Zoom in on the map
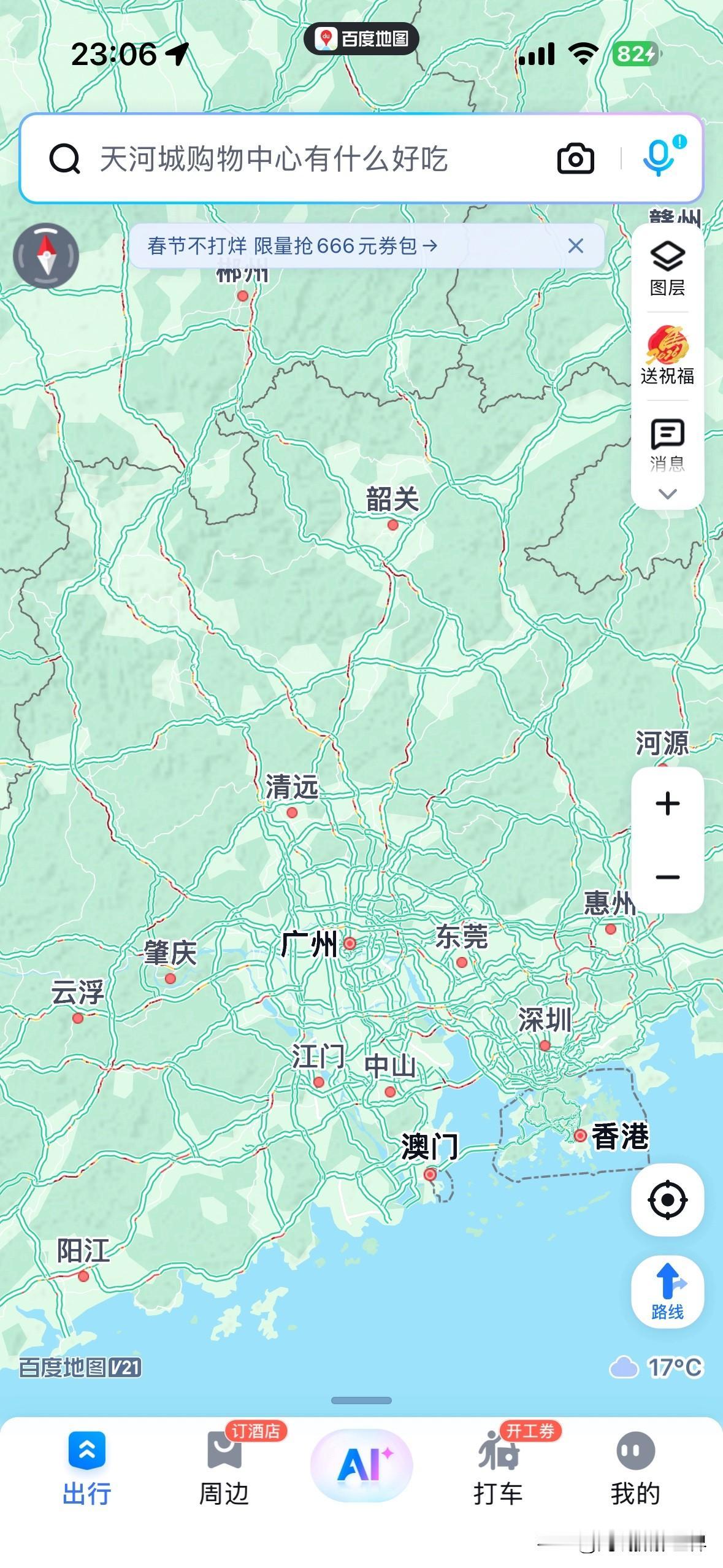 (x=667, y=804)
